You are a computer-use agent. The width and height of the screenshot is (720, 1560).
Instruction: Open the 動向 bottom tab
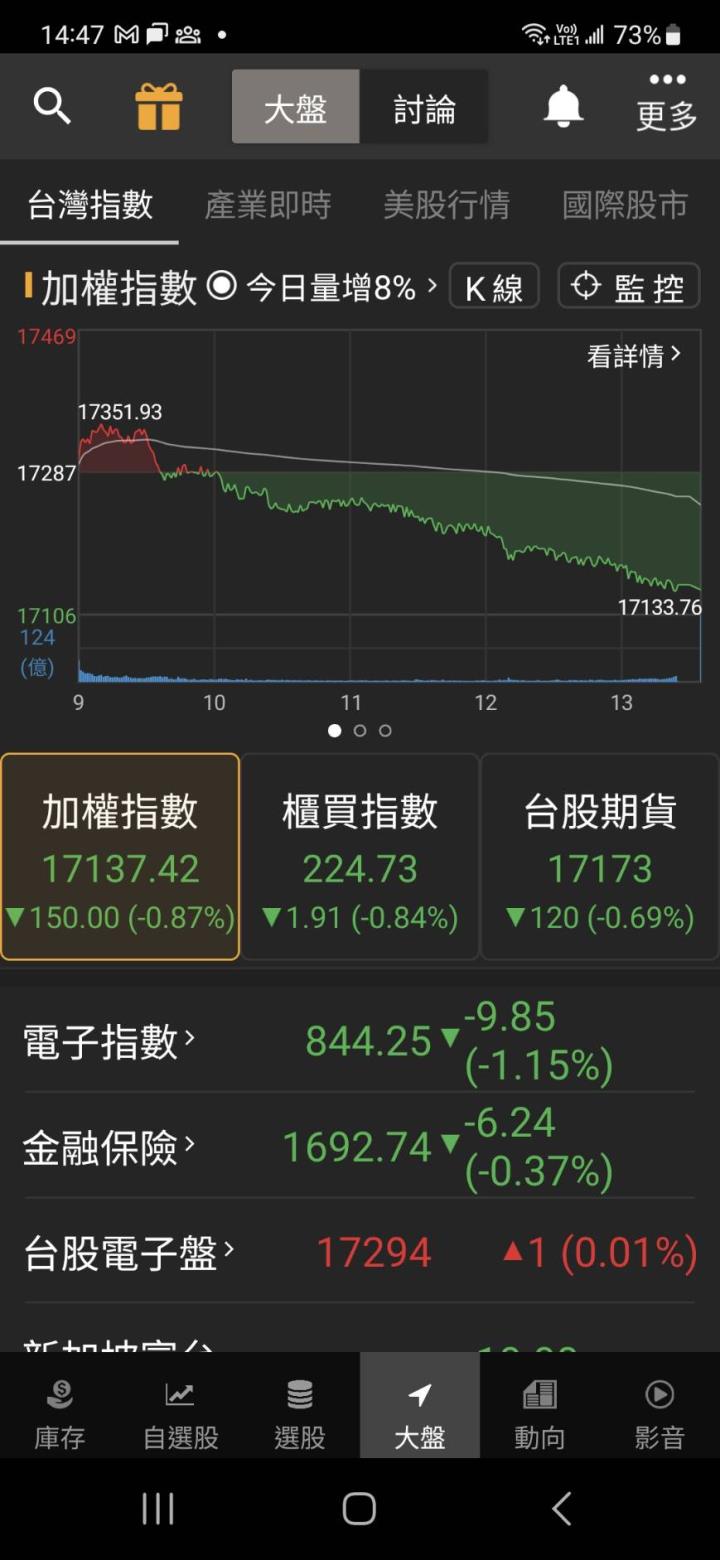point(540,1414)
